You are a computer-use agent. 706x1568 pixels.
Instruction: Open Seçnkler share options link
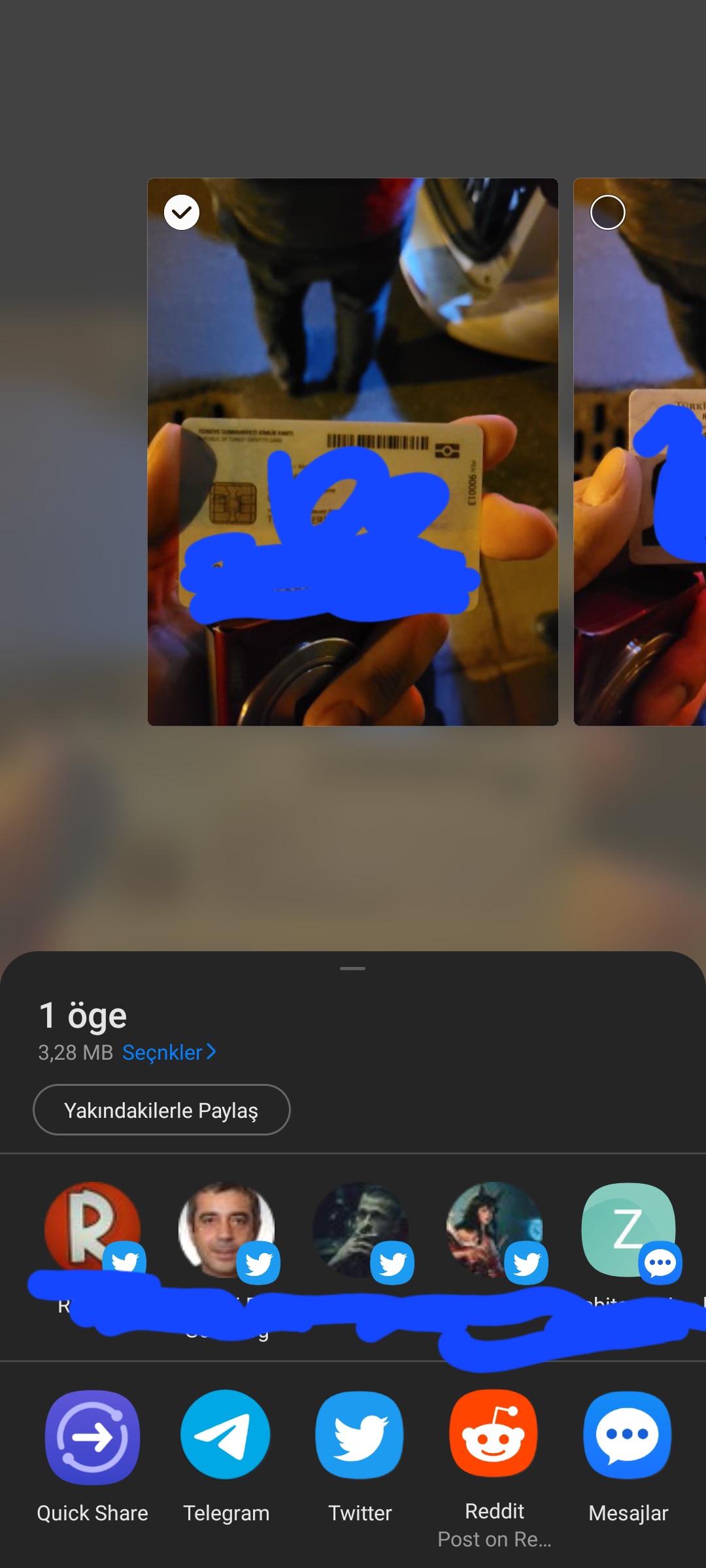[169, 1053]
